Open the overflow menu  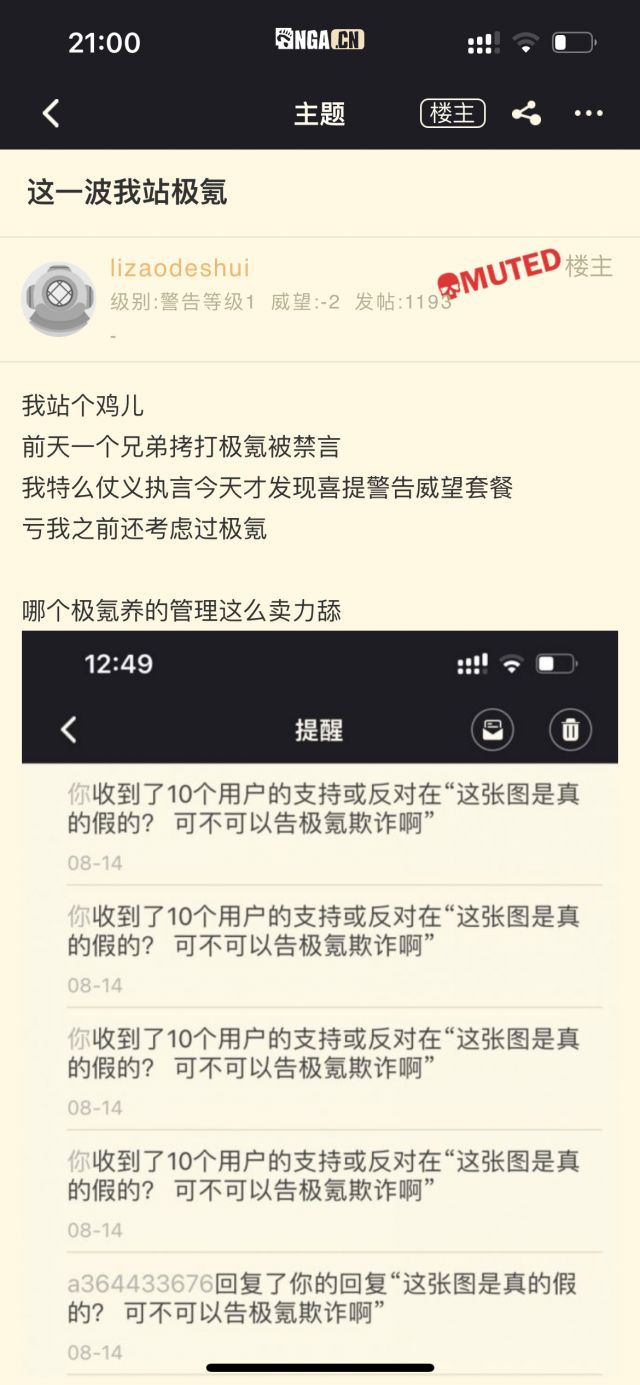coord(588,114)
